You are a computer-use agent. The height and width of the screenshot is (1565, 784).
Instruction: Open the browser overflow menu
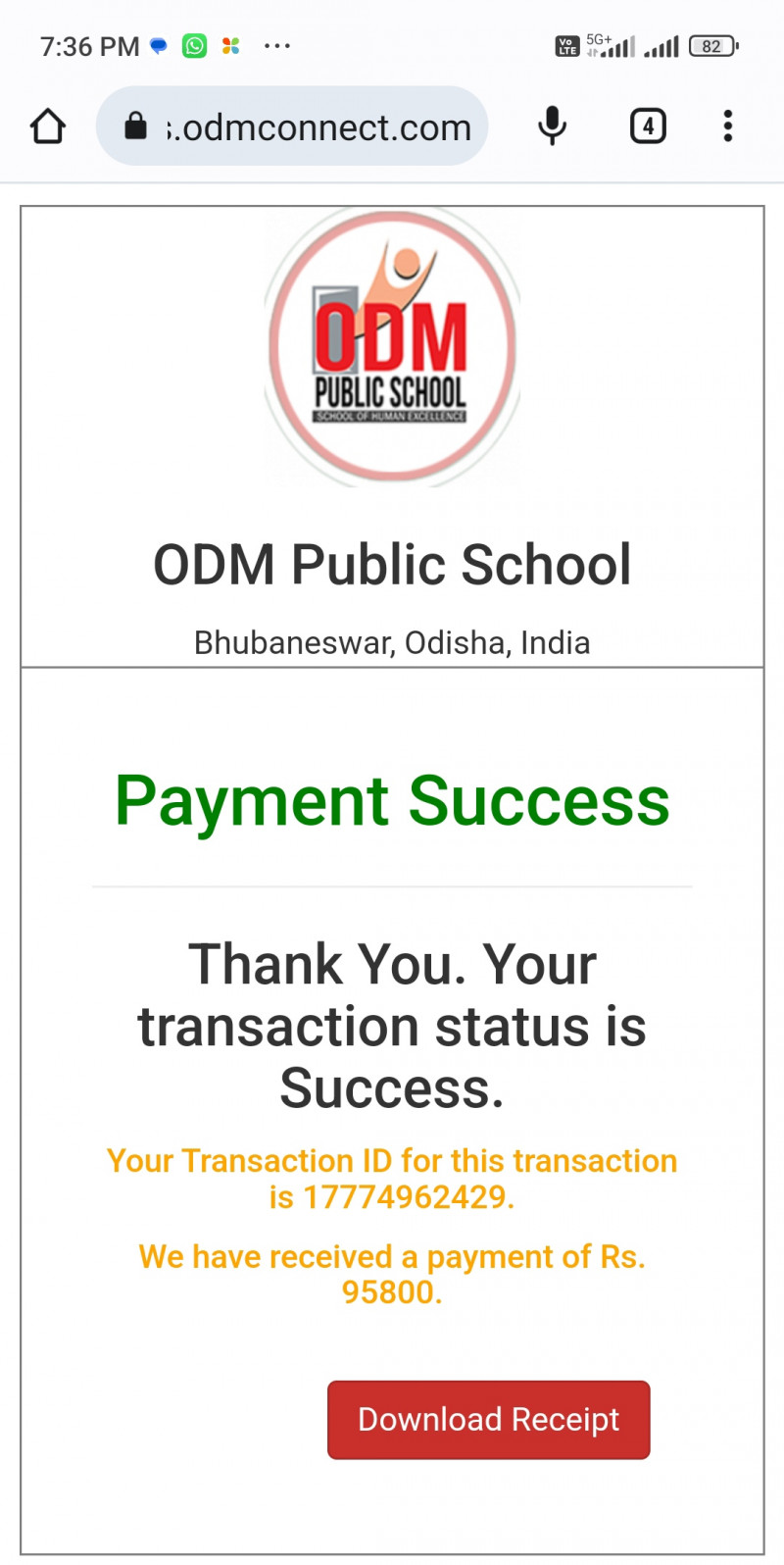coord(727,126)
